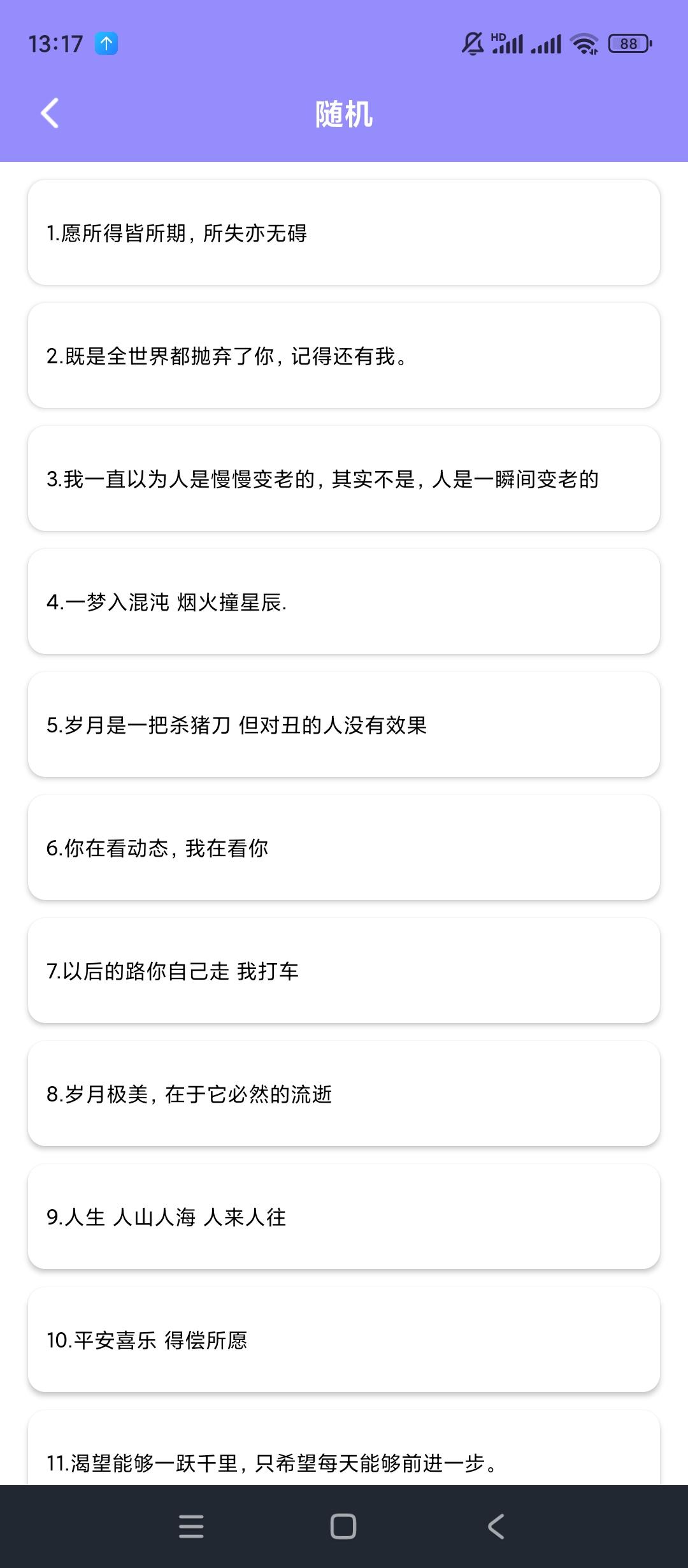Open quote 2 既是全世界都抛弃了你
688x1568 pixels.
[344, 356]
